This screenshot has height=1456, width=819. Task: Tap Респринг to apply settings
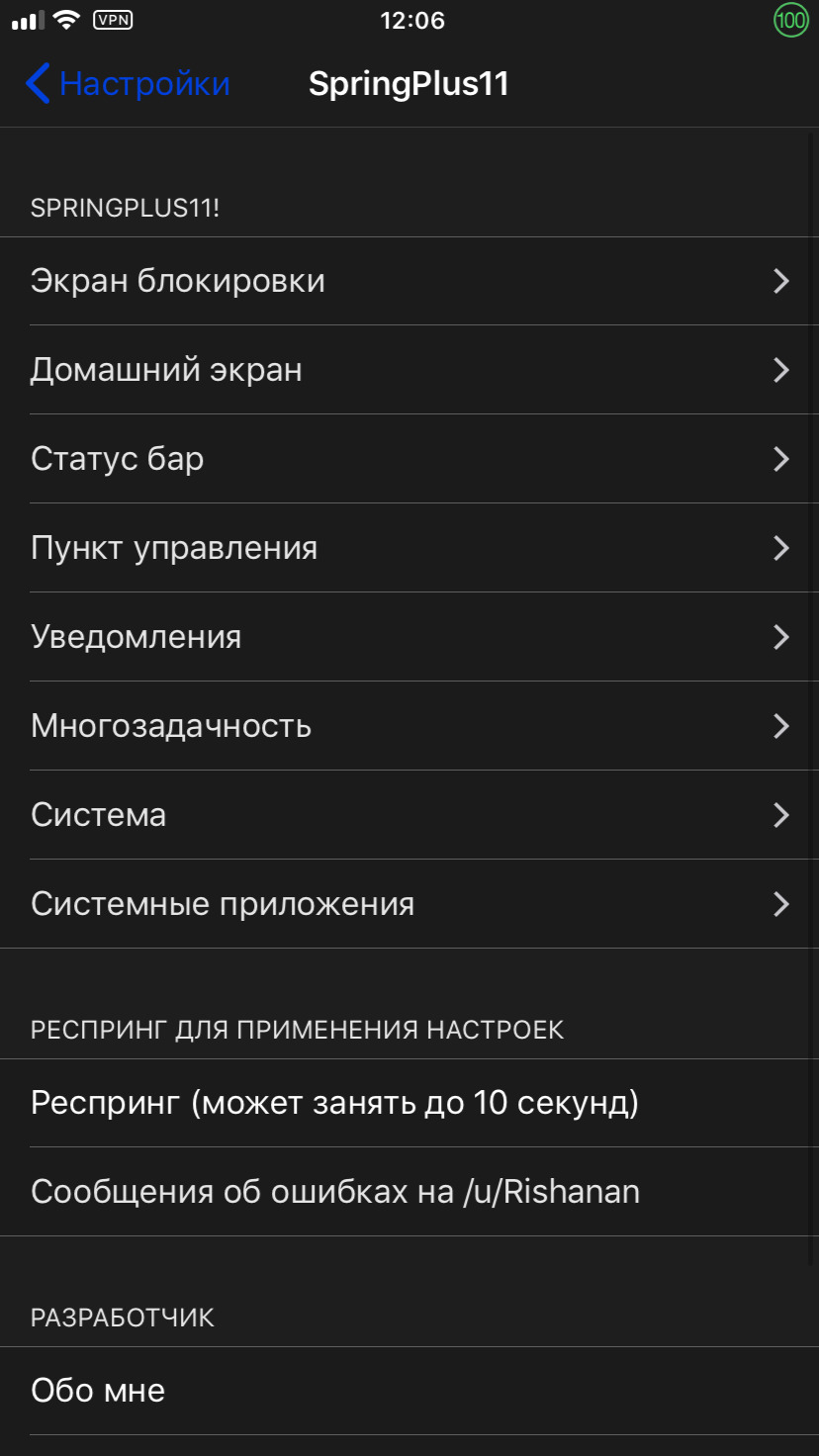click(409, 1103)
